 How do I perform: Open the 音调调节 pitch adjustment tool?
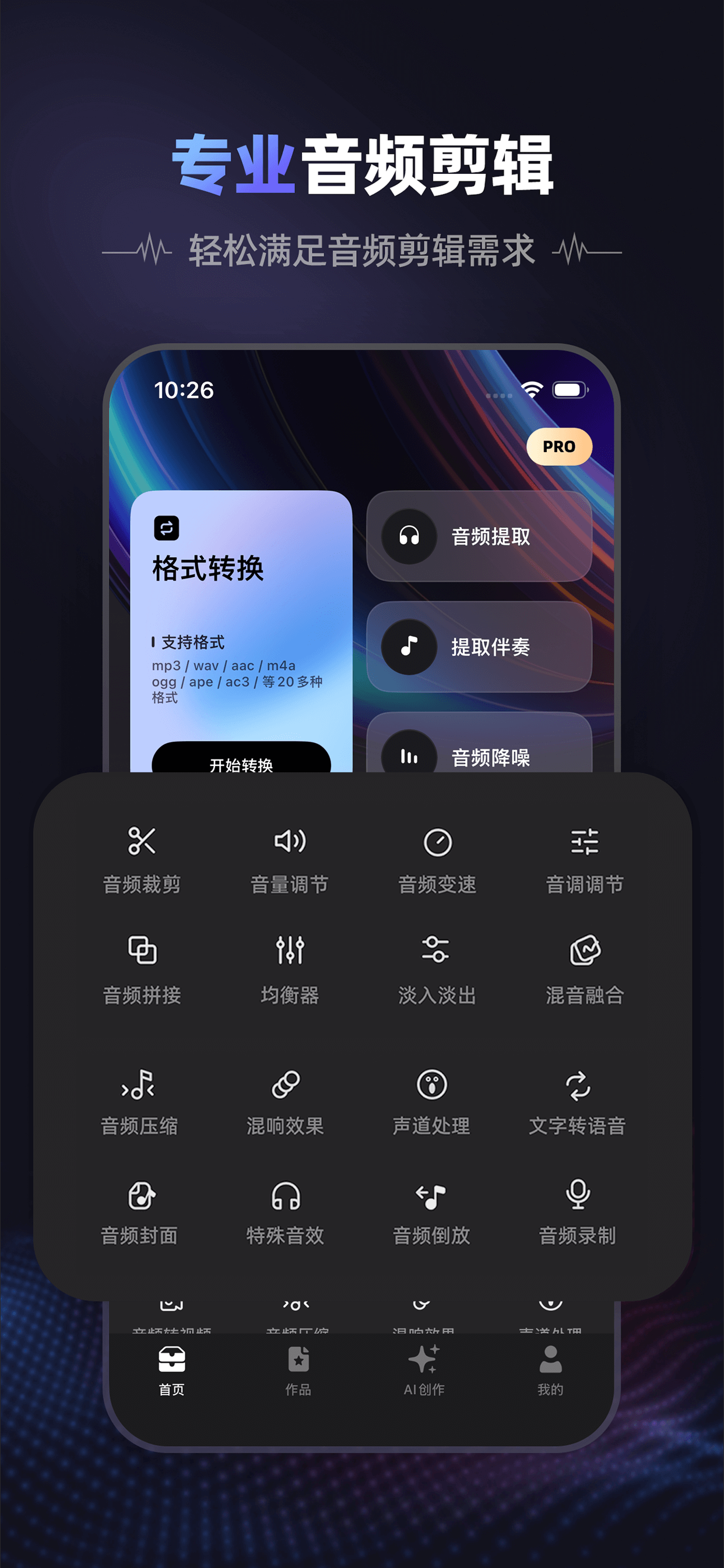[583, 857]
